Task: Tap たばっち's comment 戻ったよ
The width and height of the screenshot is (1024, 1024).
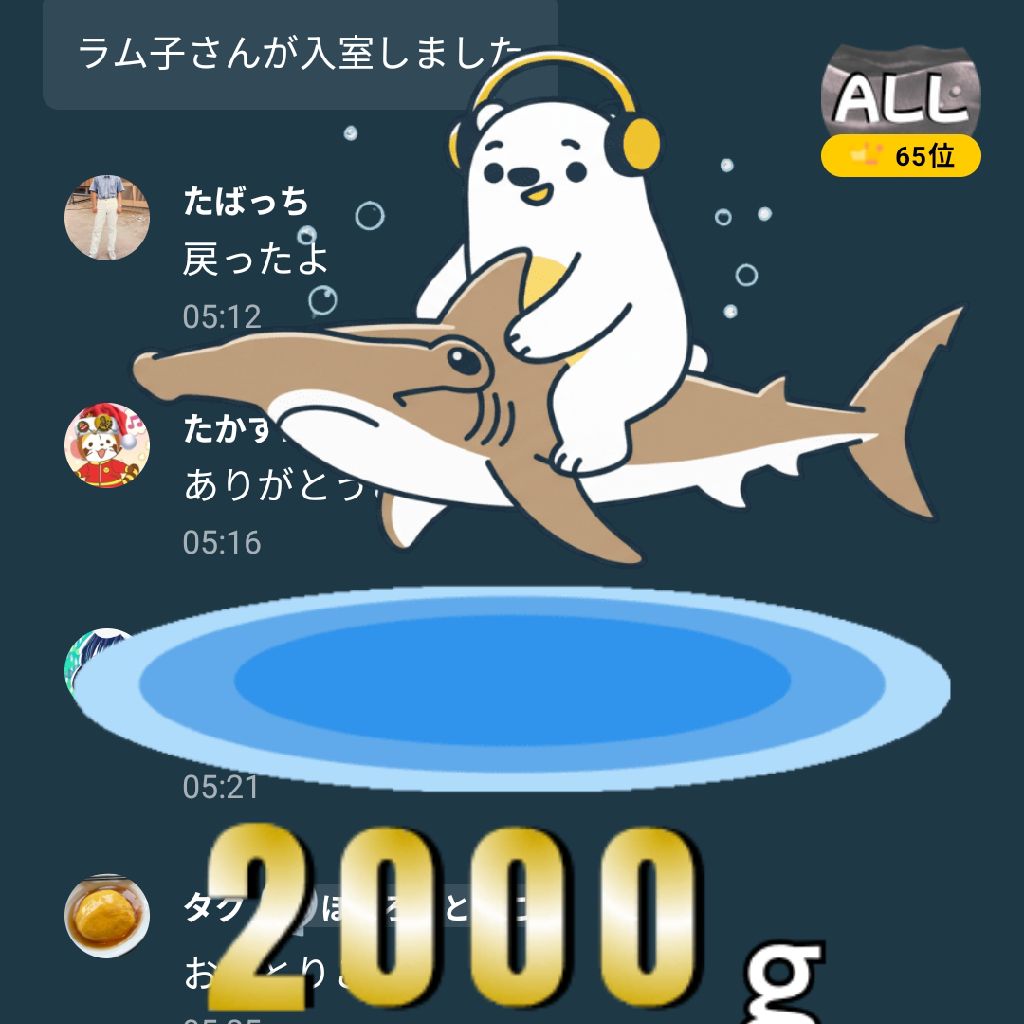Action: pos(256,259)
